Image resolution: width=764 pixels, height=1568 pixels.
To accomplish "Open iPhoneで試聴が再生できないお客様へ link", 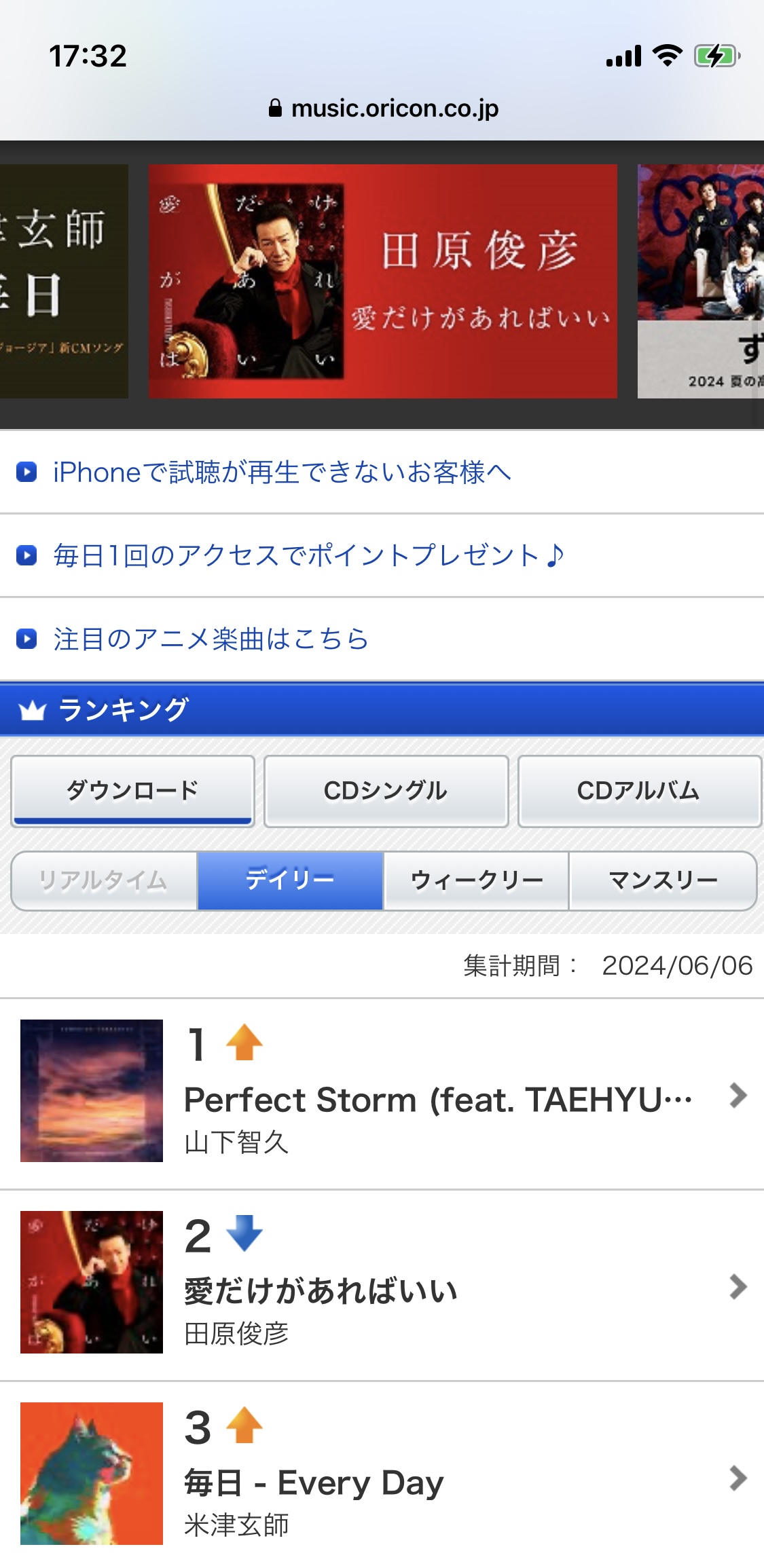I will (x=382, y=472).
